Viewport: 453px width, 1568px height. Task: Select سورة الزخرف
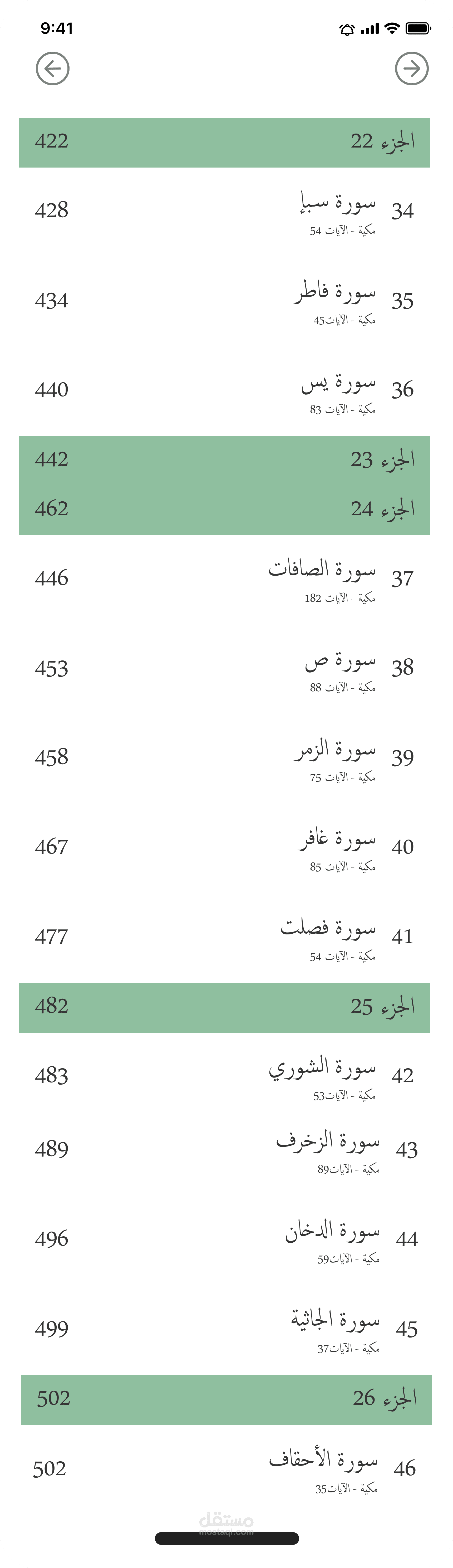click(x=224, y=1150)
